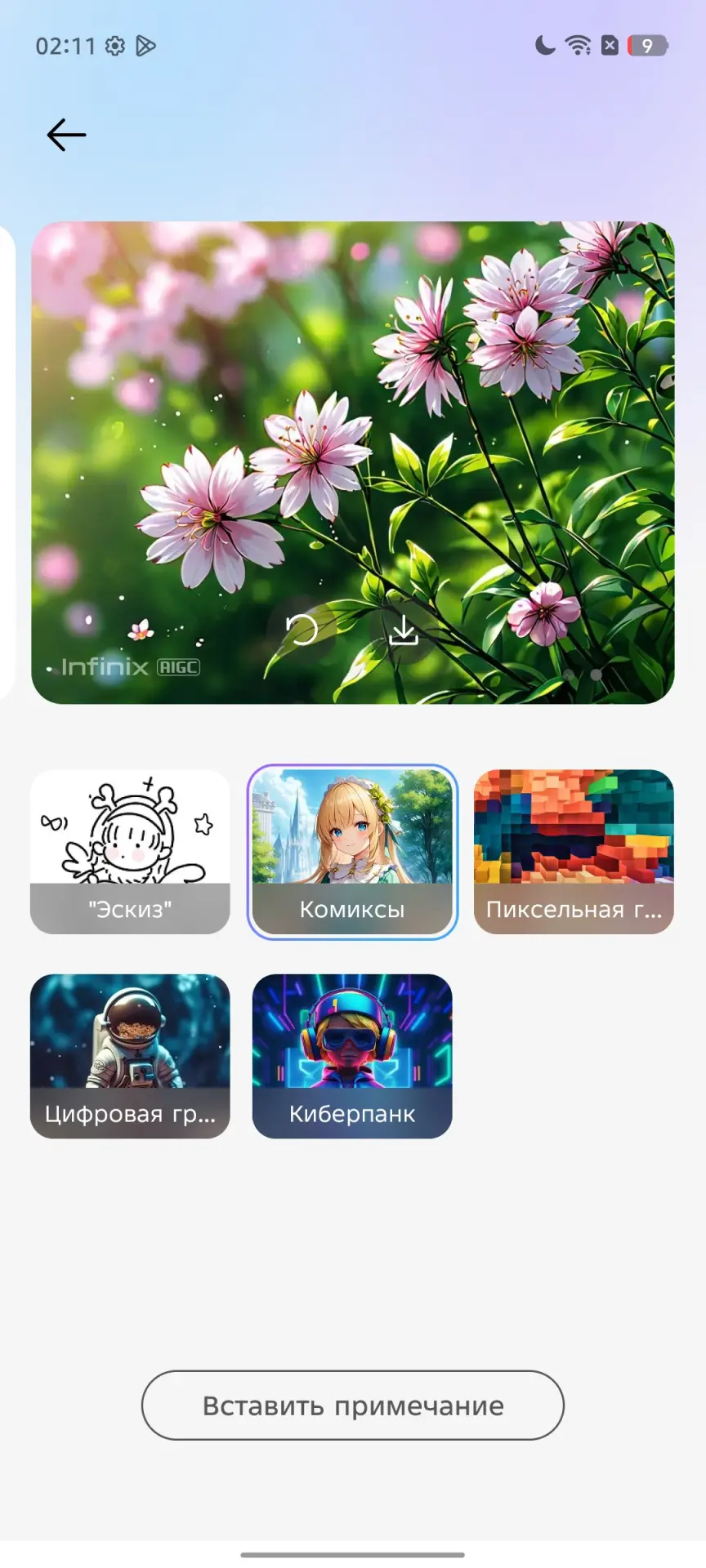Viewport: 706px width, 1568px height.
Task: Select the "Эскиз" style
Action: [x=130, y=851]
